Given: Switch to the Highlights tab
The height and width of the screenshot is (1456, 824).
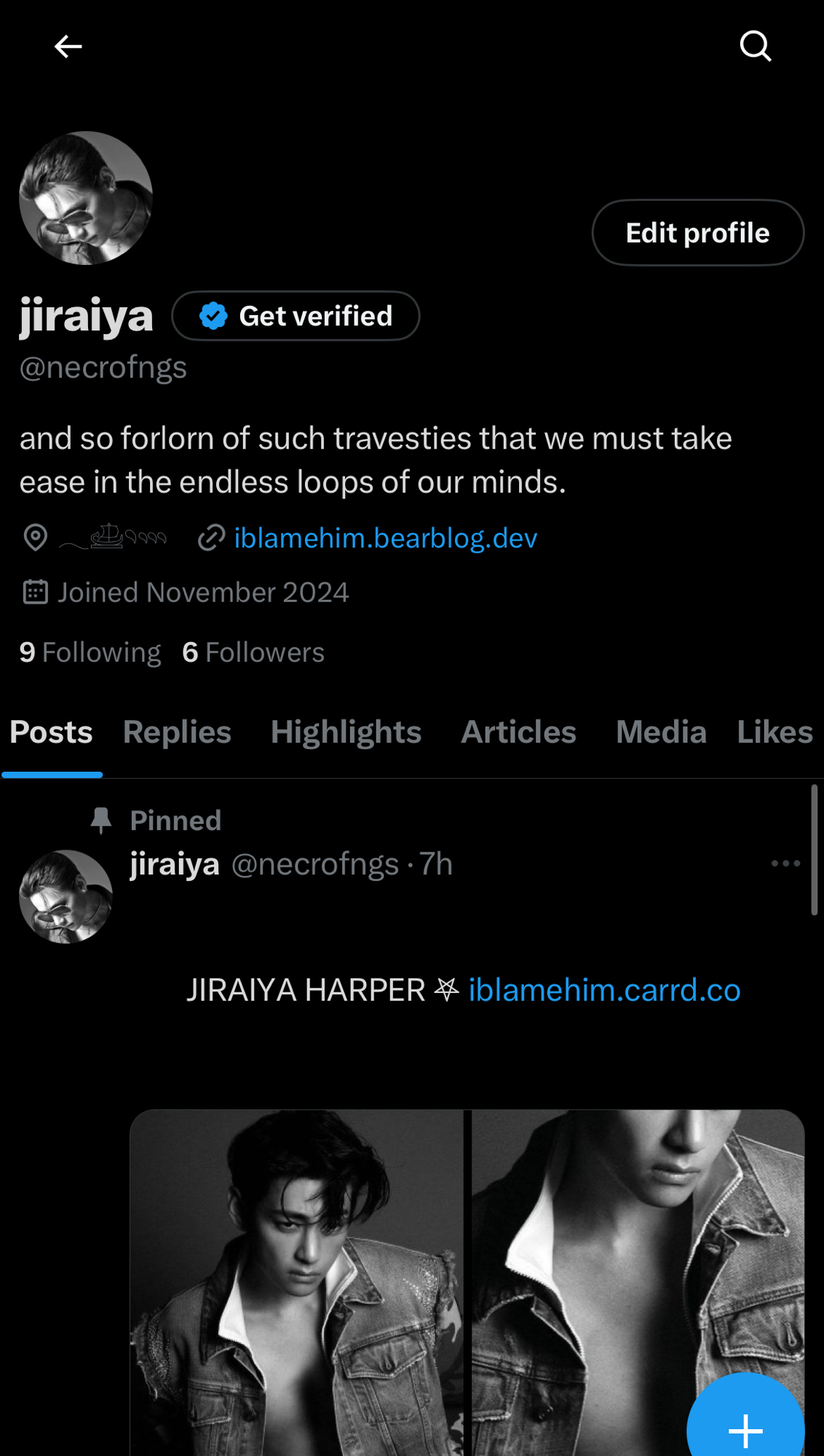Looking at the screenshot, I should [x=346, y=732].
